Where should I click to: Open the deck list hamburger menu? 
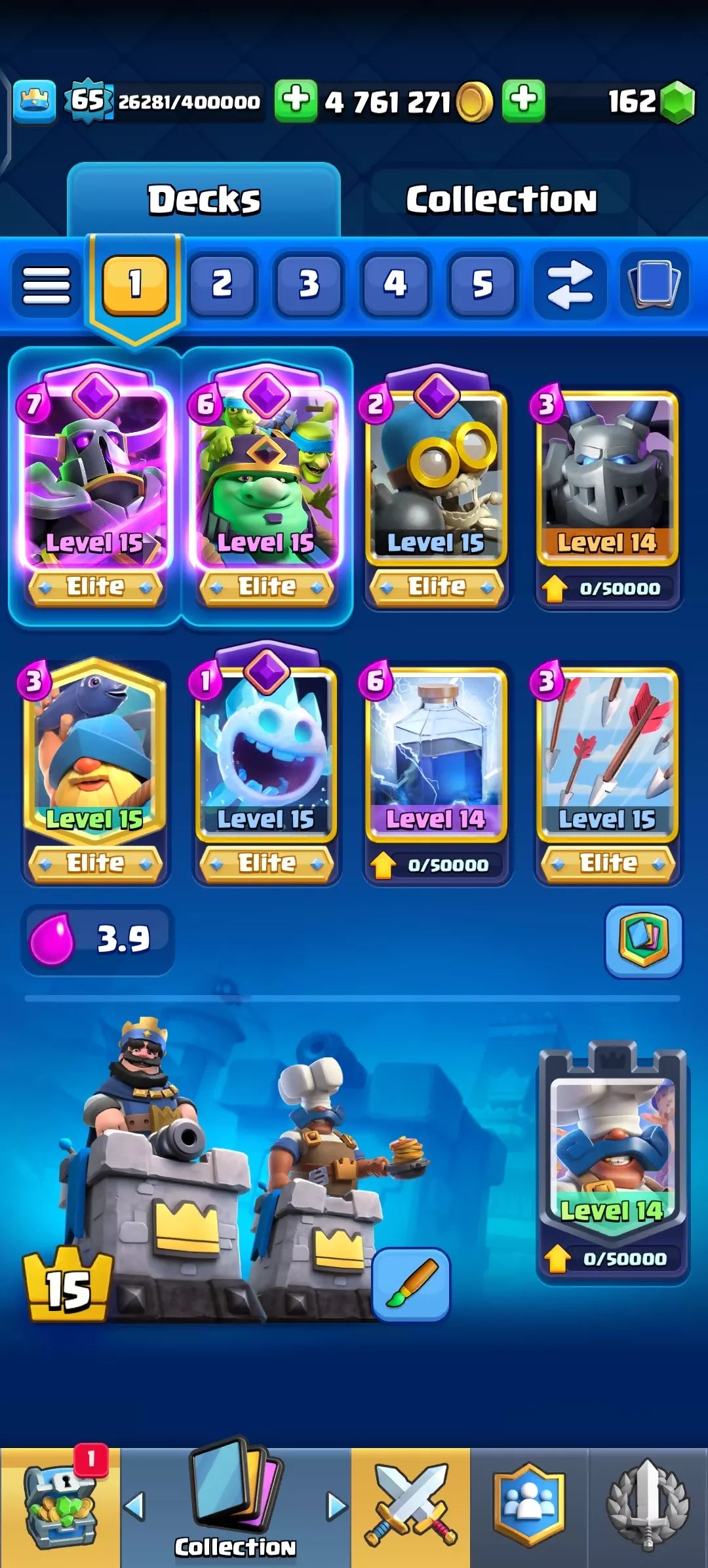click(46, 285)
